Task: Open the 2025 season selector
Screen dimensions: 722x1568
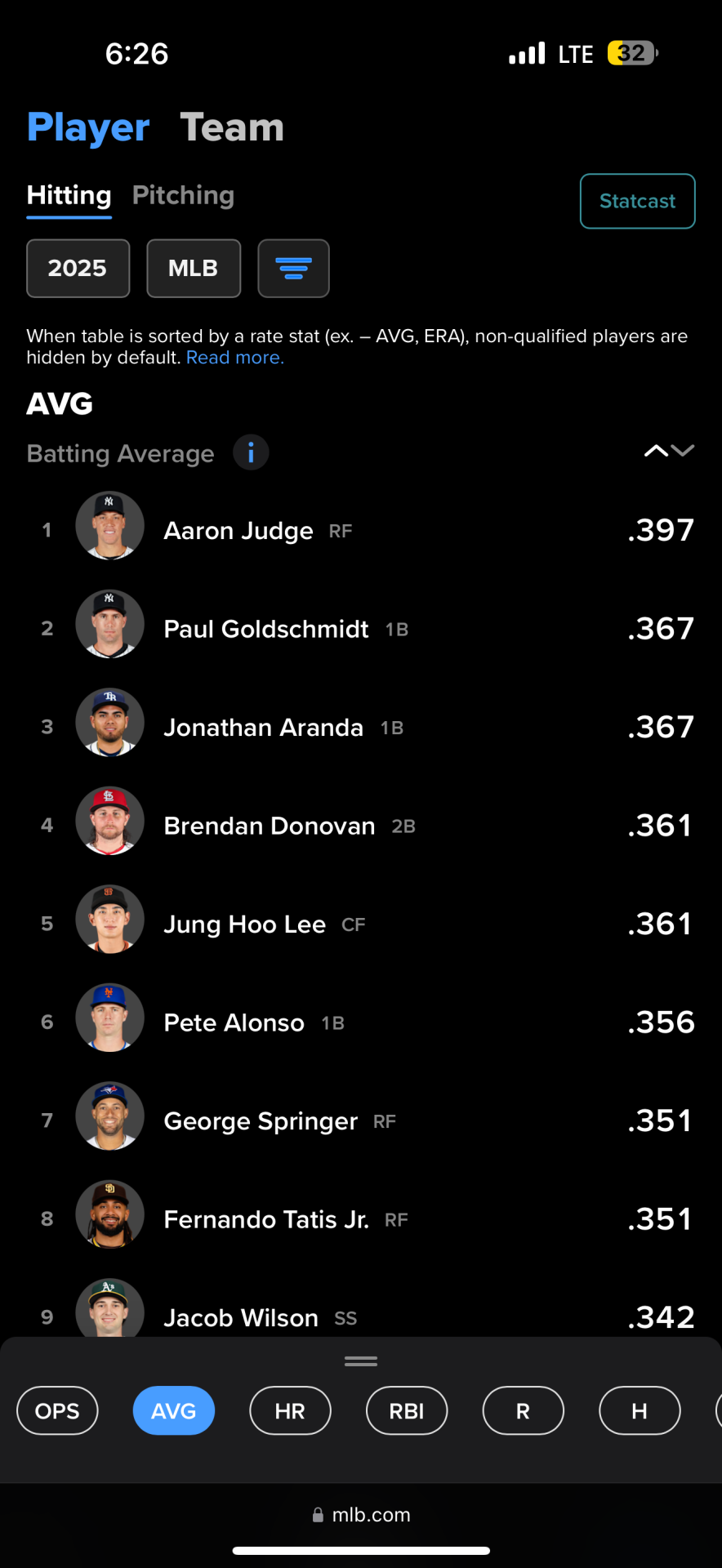Action: coord(78,269)
